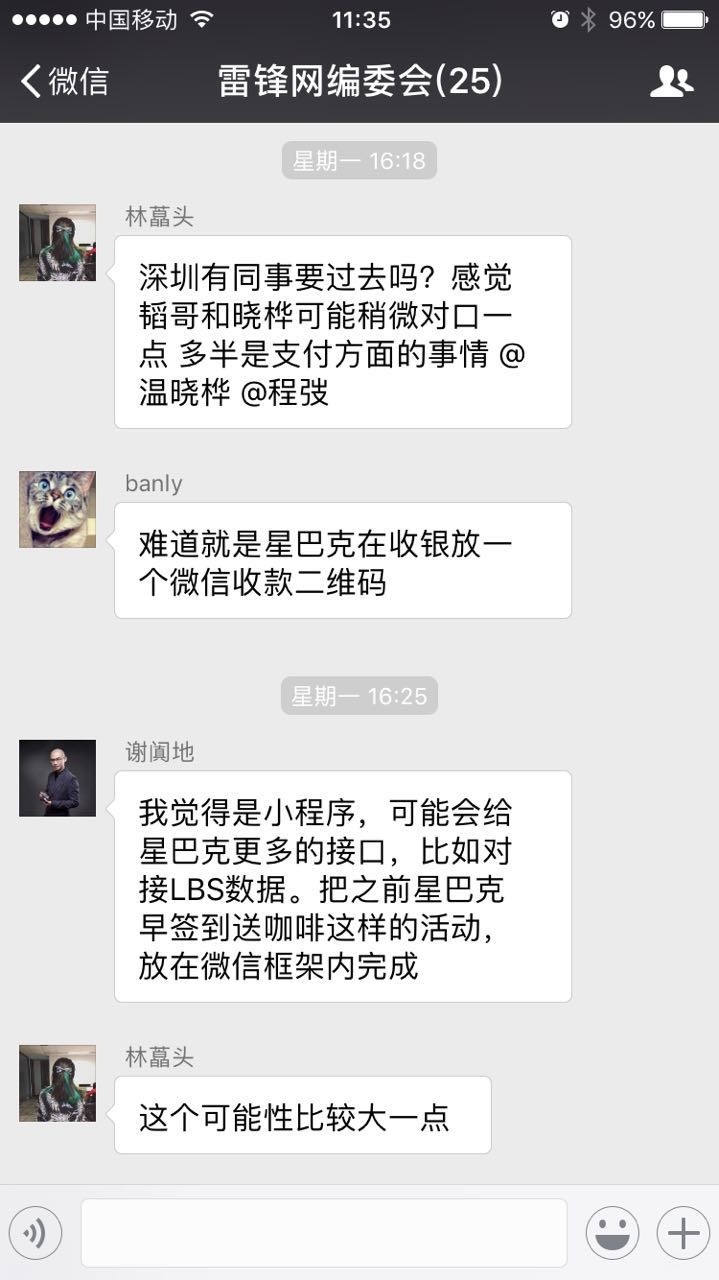Viewport: 719px width, 1280px height.
Task: Switch to voice message input
Action: pos(36,1233)
